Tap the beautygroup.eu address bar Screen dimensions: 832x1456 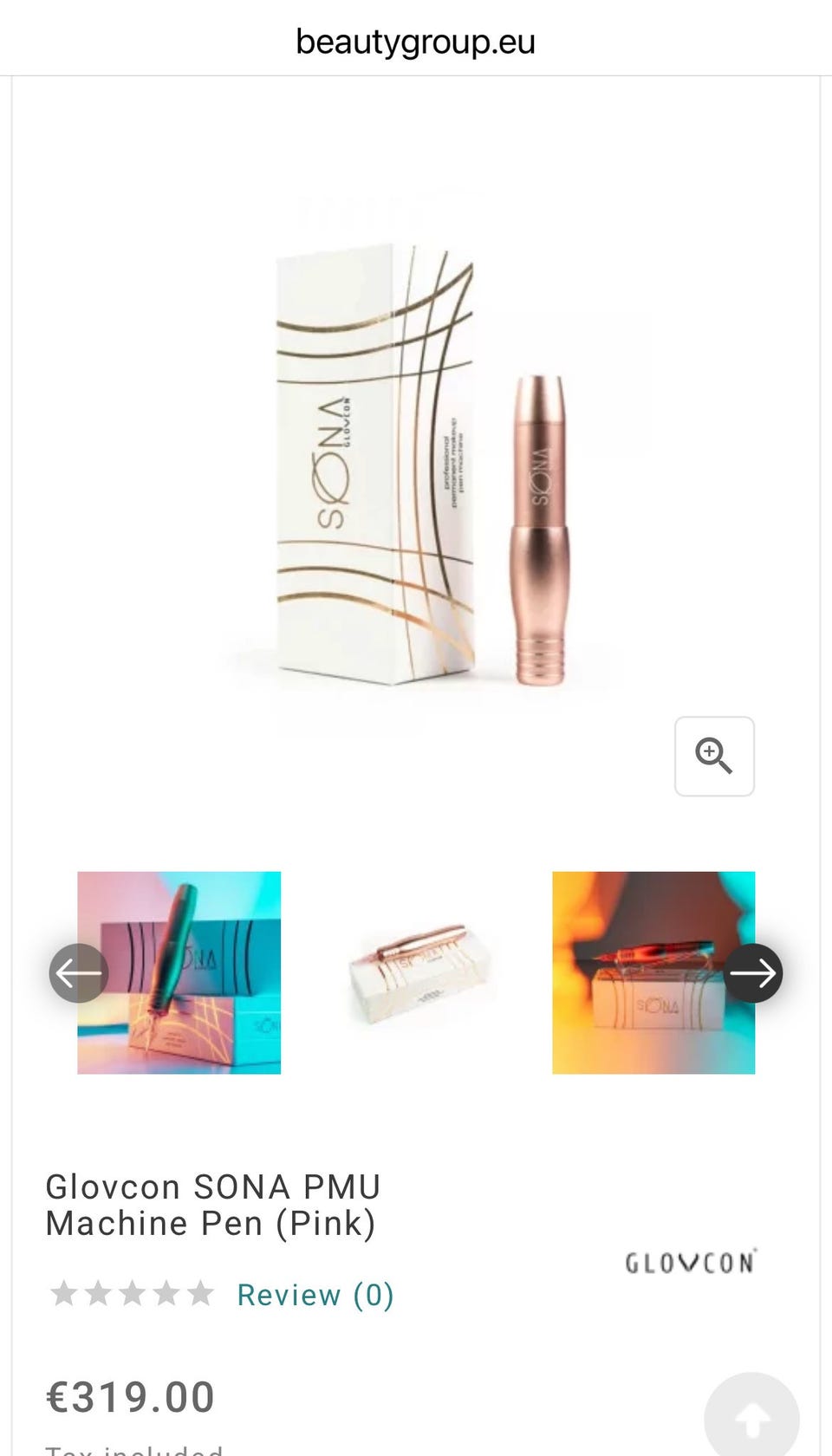click(416, 42)
